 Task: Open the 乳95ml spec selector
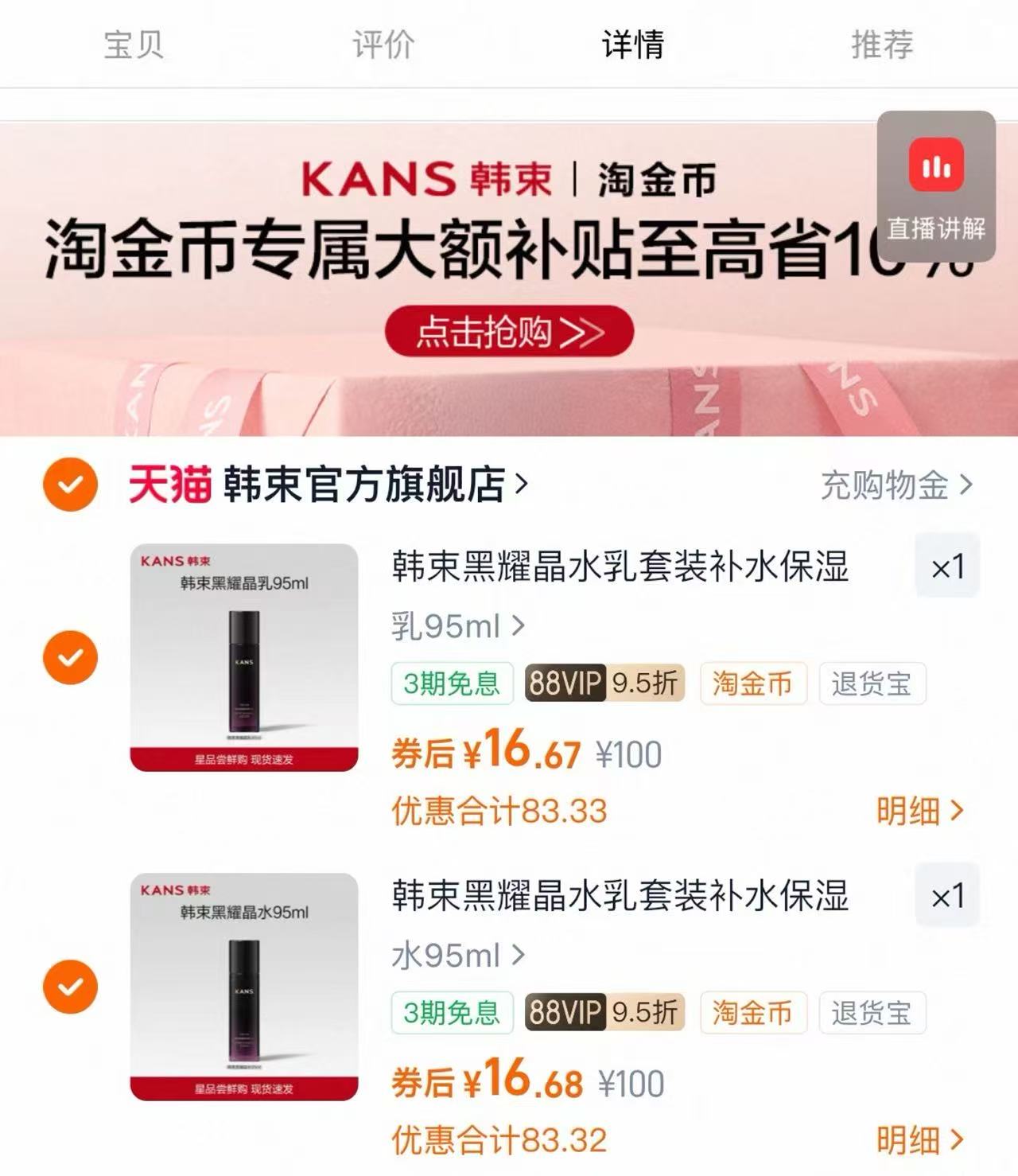pyautogui.click(x=452, y=627)
